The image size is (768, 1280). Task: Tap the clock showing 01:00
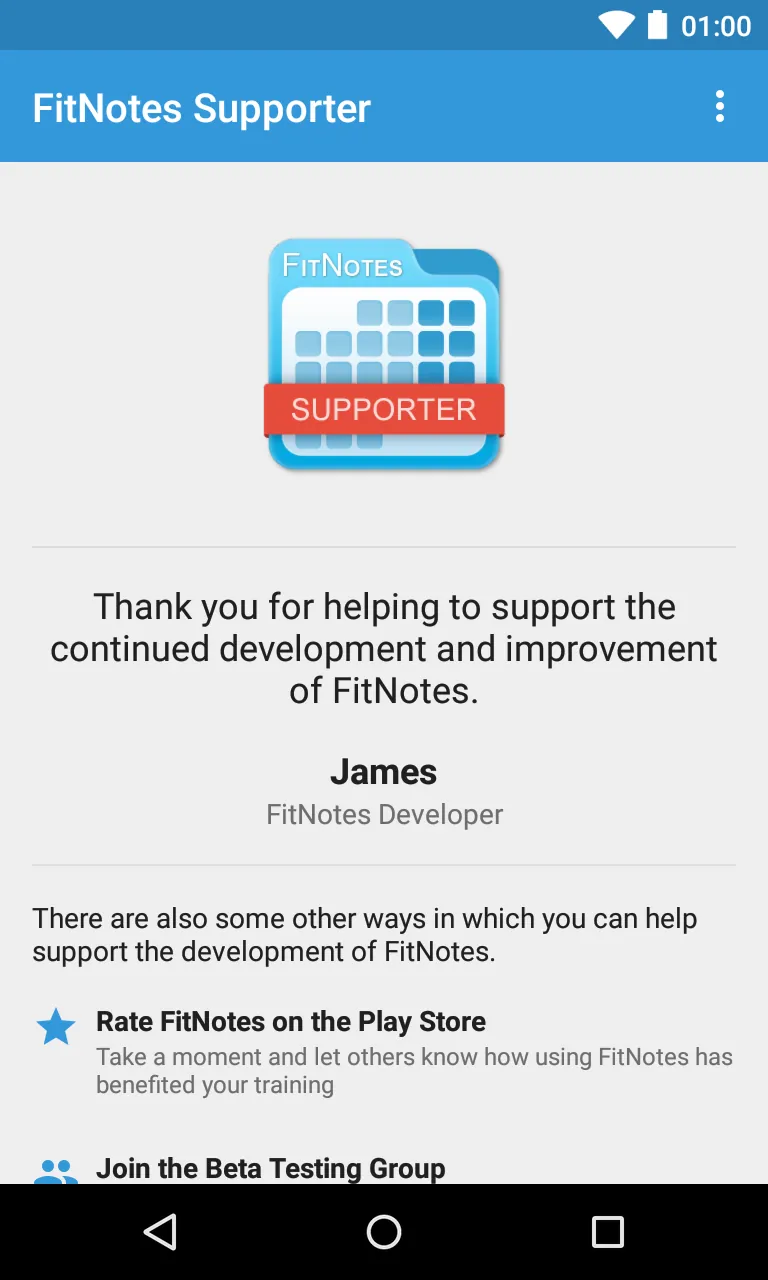tap(718, 25)
